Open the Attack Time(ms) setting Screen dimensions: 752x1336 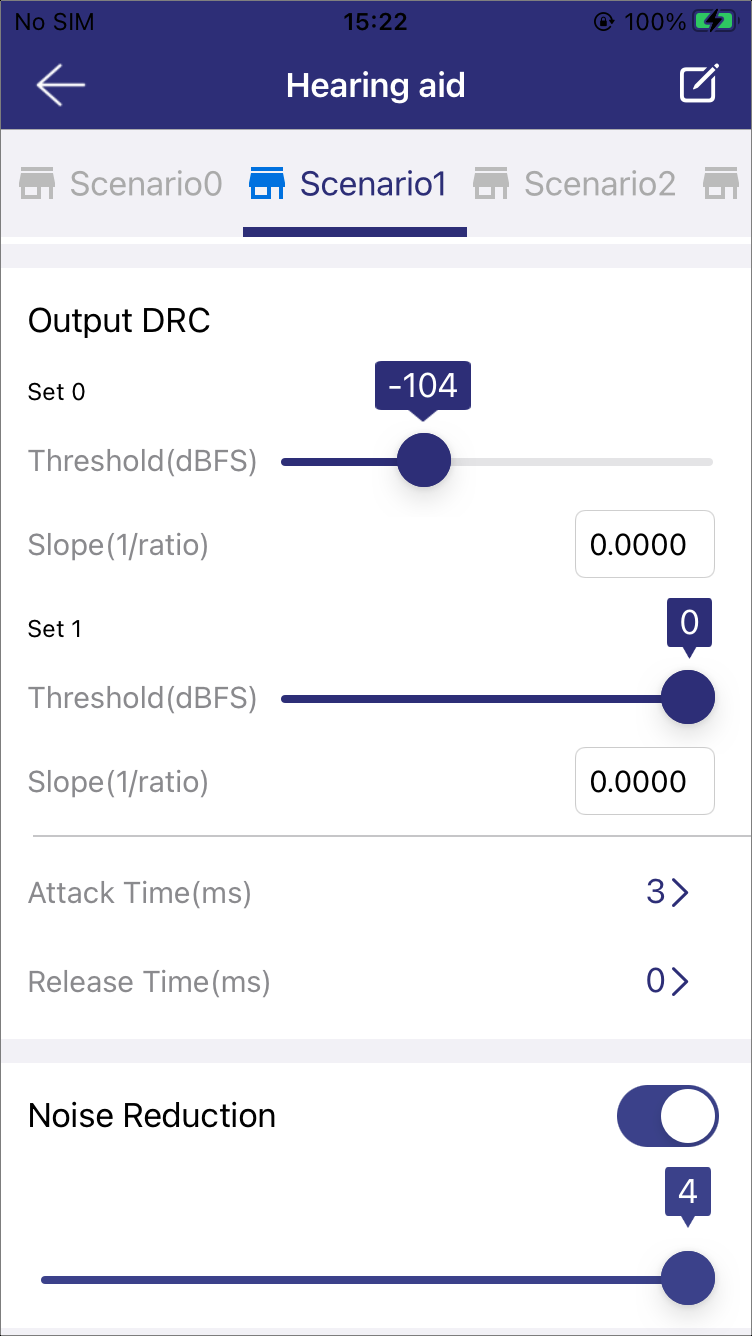[375, 892]
